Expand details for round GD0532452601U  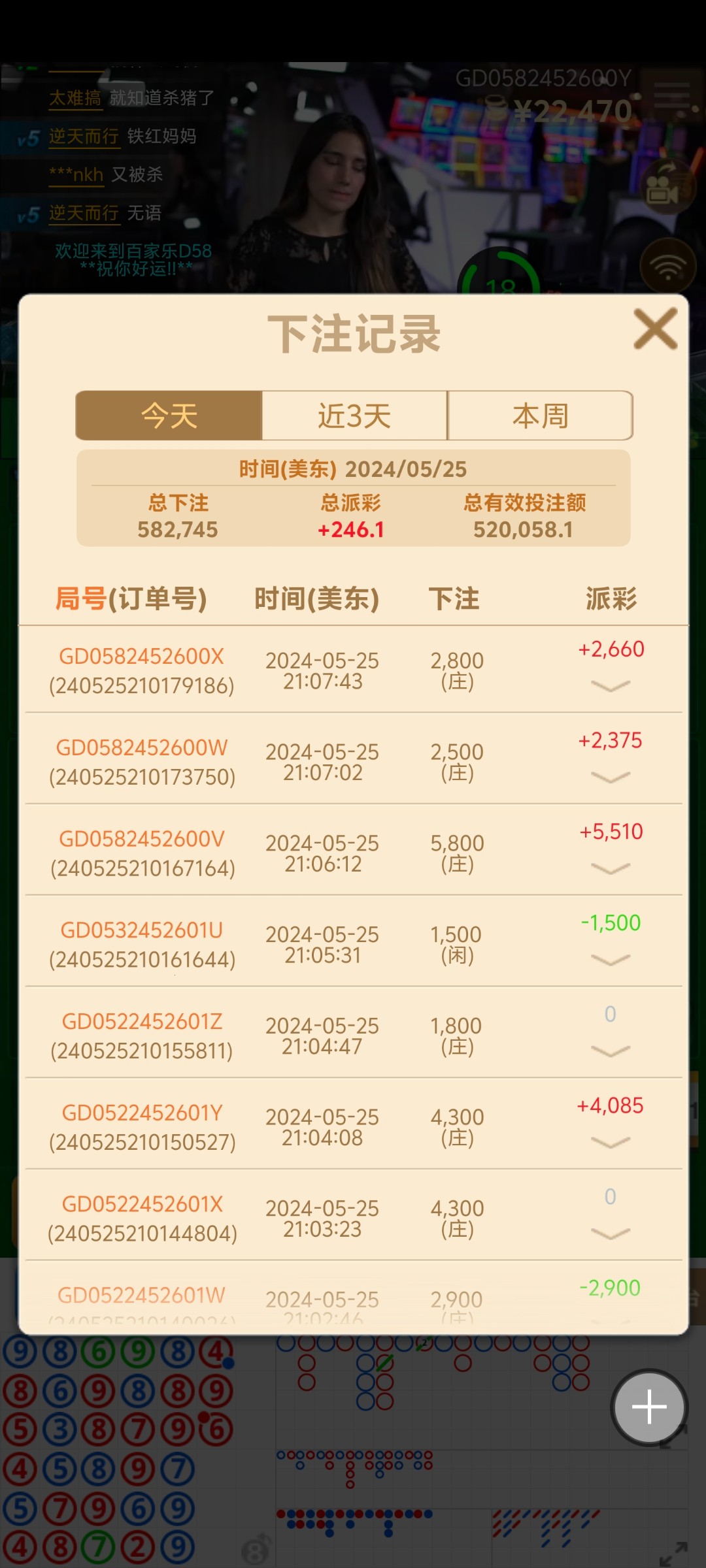[x=610, y=959]
